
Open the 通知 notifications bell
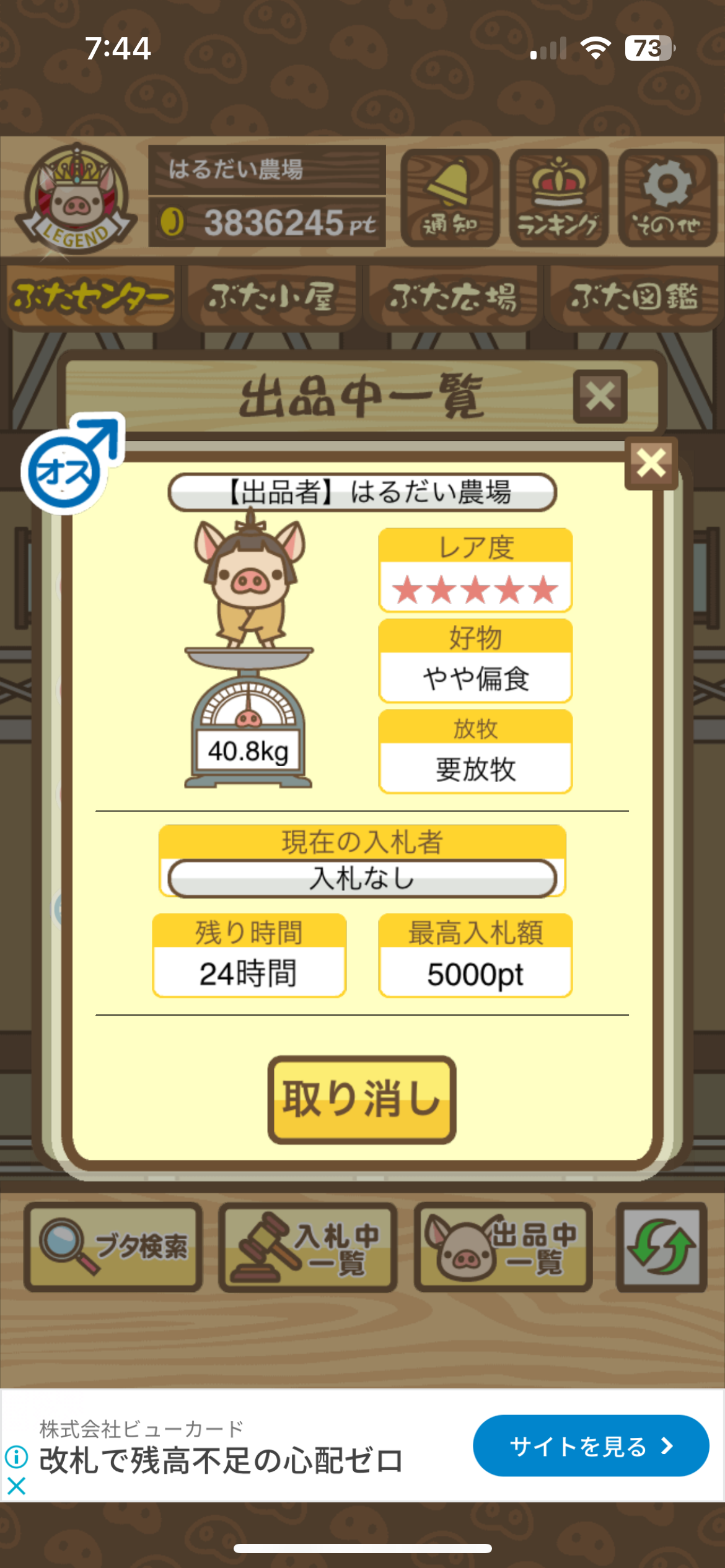click(x=450, y=198)
